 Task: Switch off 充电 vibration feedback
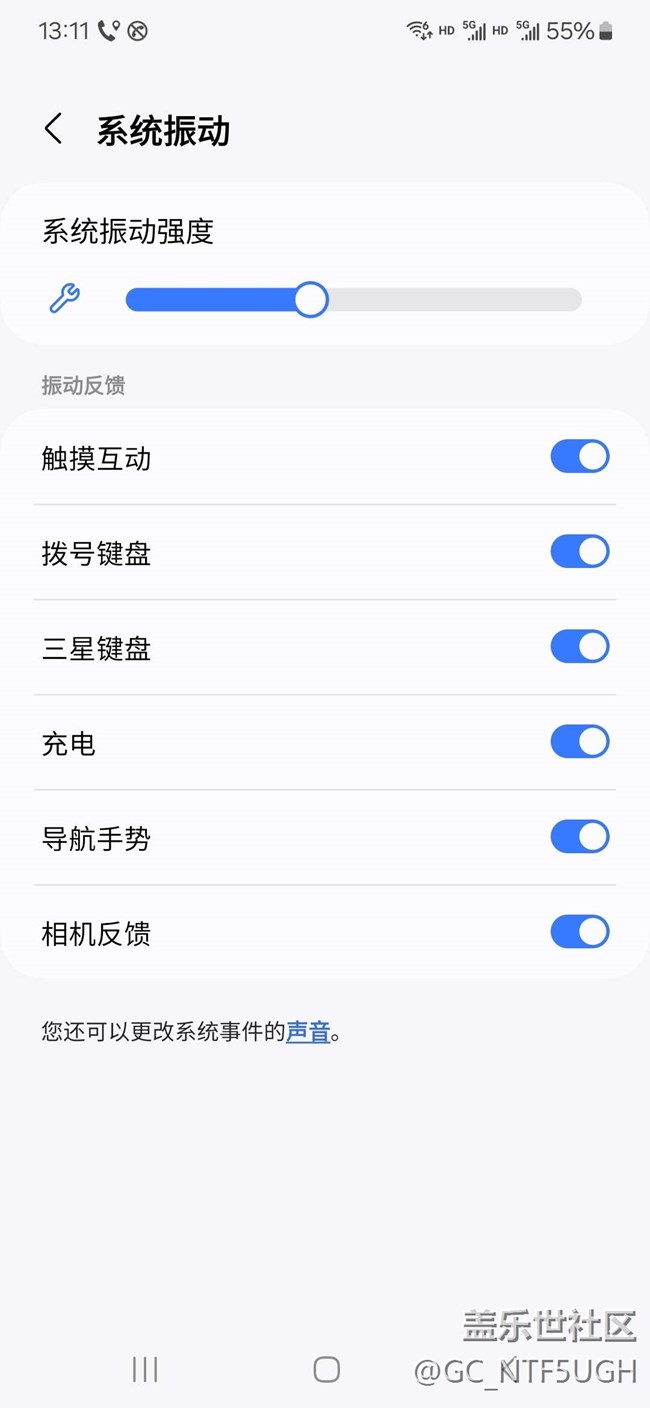pyautogui.click(x=579, y=742)
